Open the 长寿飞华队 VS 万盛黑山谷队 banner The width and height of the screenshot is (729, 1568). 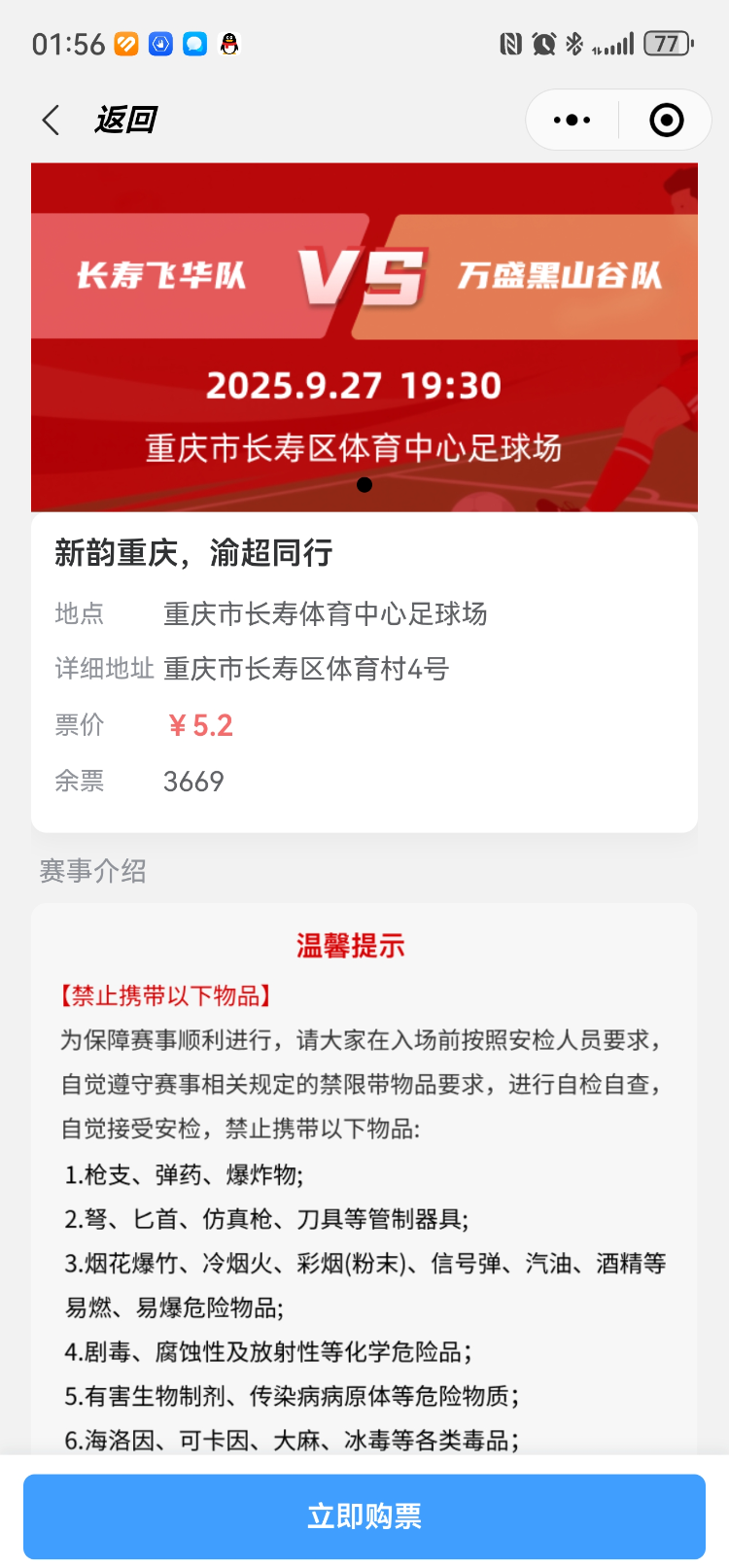pos(364,336)
